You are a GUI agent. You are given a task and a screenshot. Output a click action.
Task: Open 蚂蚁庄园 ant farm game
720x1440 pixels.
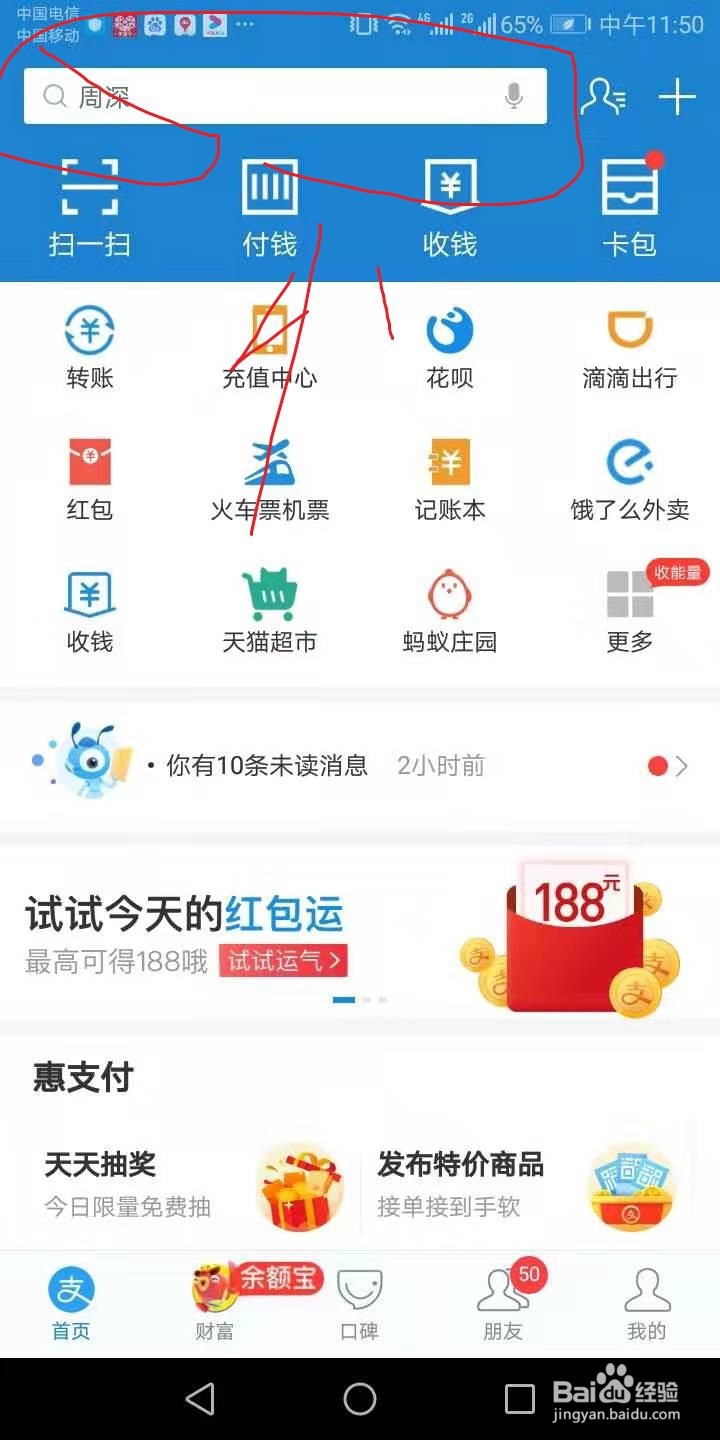[448, 608]
